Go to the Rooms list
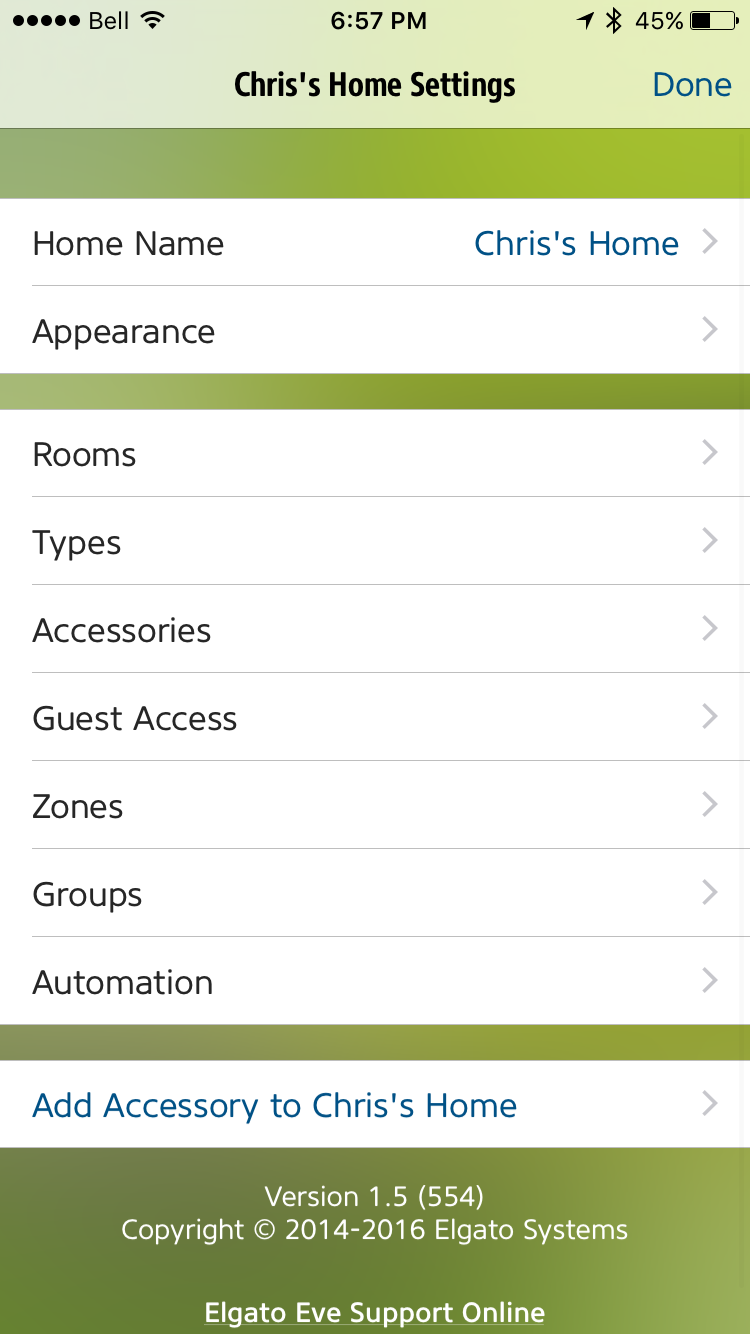The height and width of the screenshot is (1334, 750). tap(375, 454)
